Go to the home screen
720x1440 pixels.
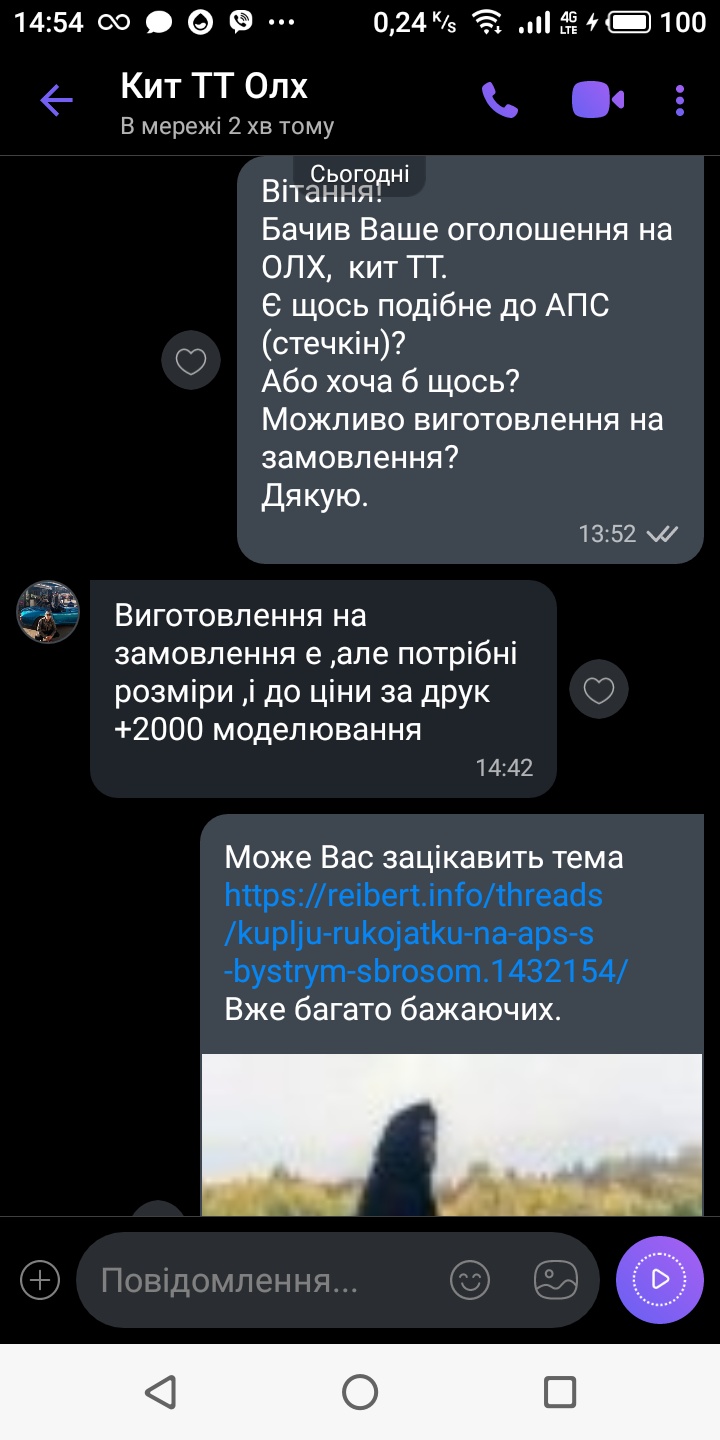(360, 1392)
